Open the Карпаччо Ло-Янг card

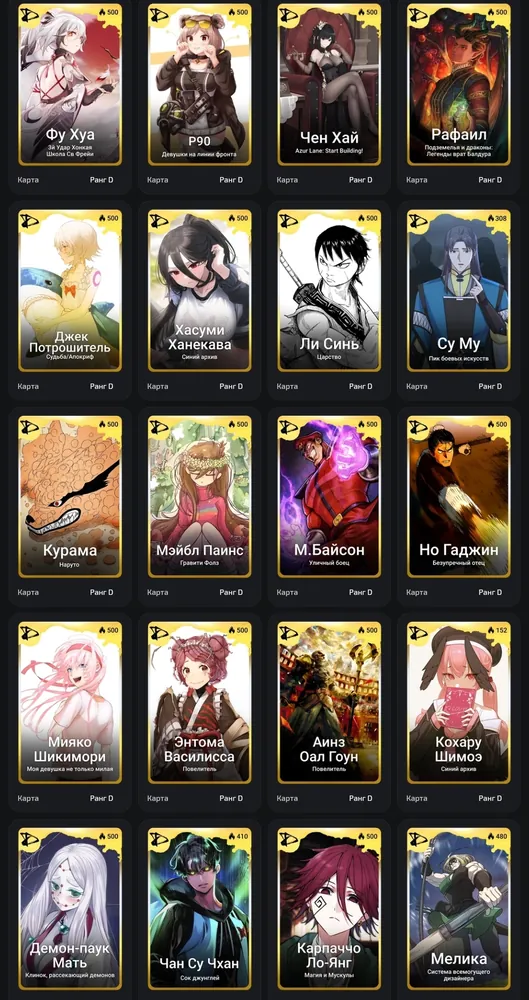pos(329,908)
